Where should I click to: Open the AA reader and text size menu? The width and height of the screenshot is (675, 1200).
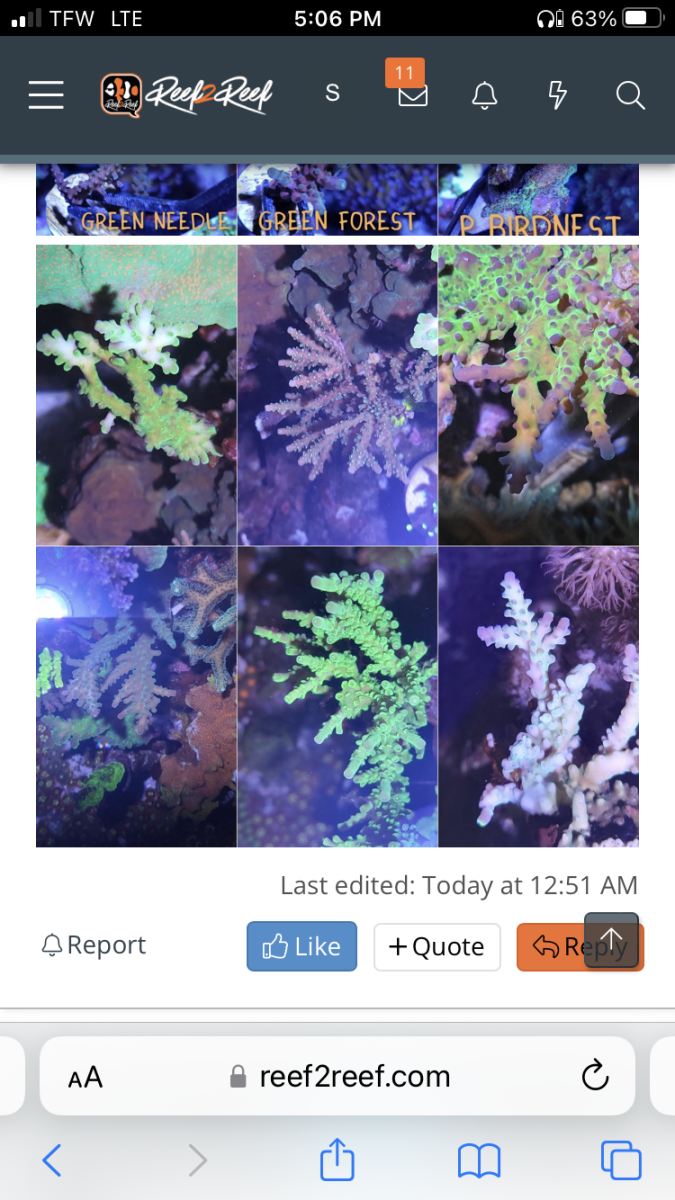pos(85,1077)
